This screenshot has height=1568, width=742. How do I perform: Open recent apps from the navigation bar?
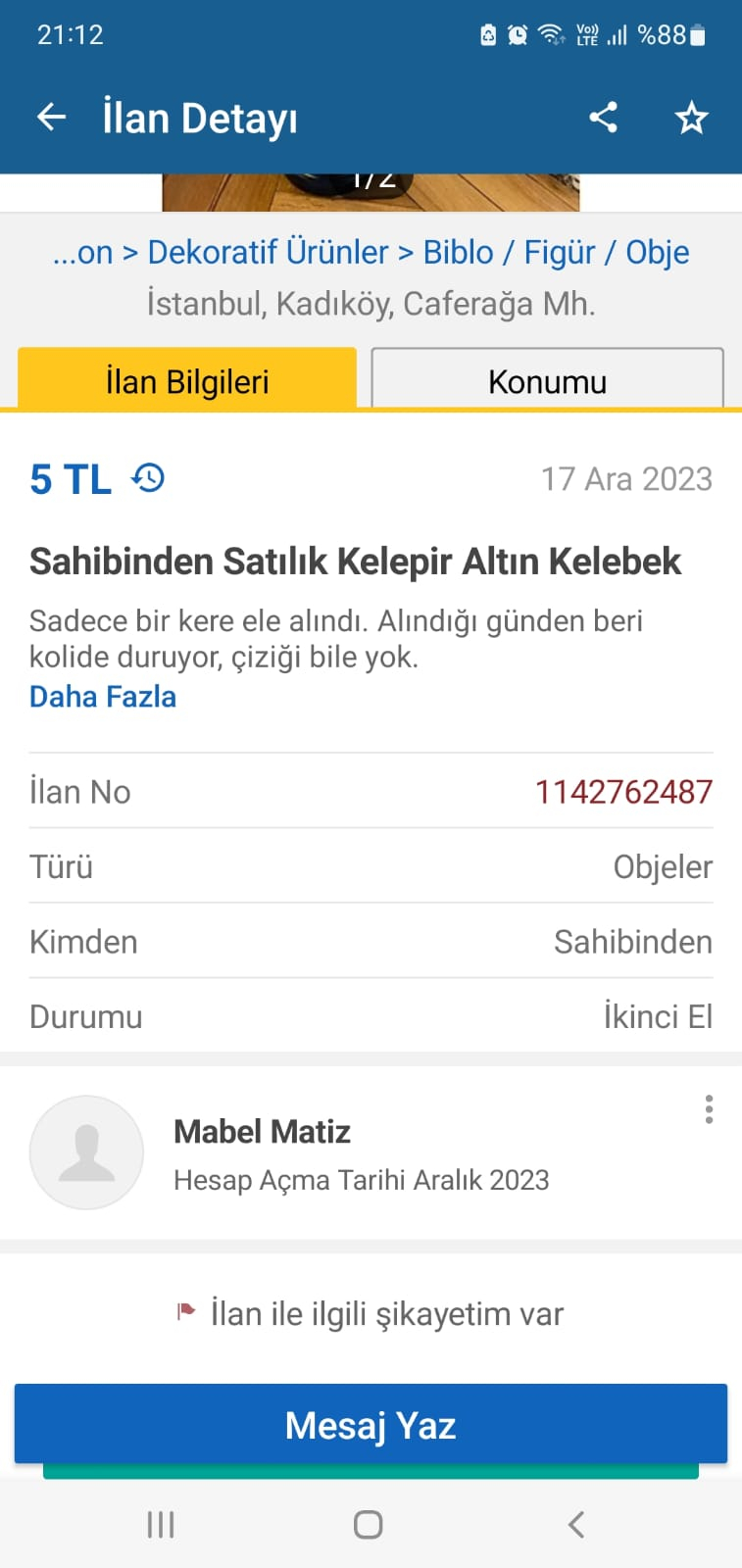pyautogui.click(x=161, y=1525)
